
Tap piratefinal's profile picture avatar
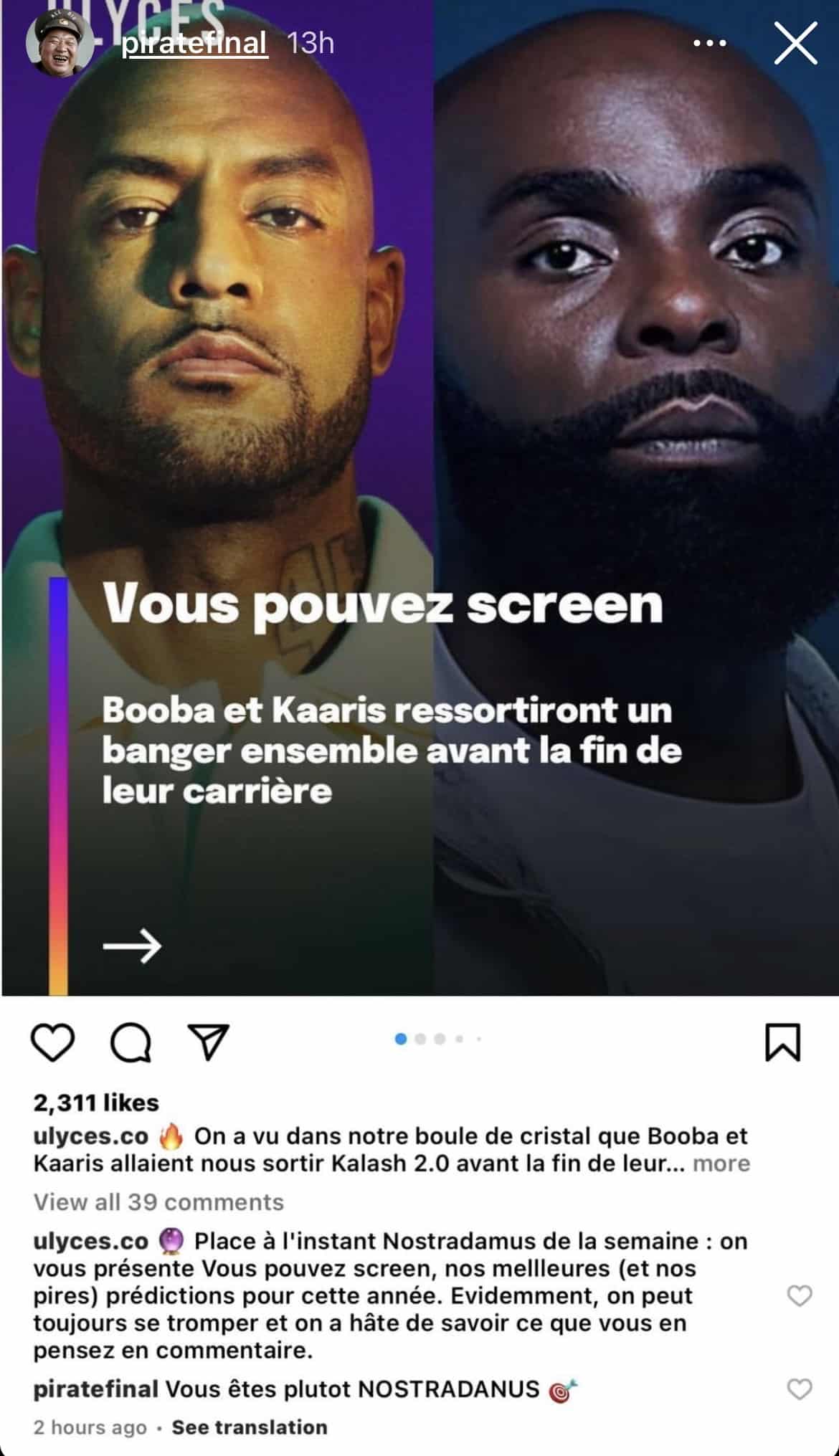coord(59,43)
